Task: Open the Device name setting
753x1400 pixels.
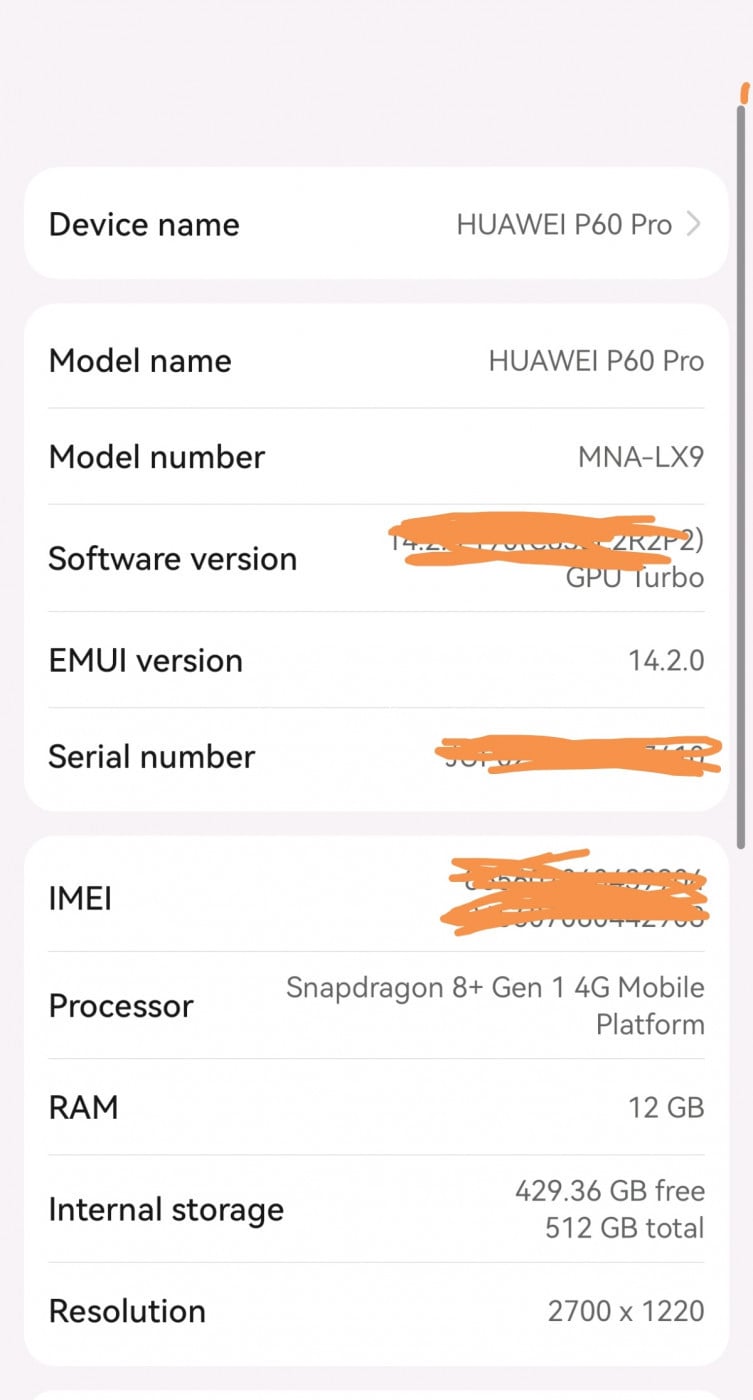Action: pyautogui.click(x=376, y=224)
